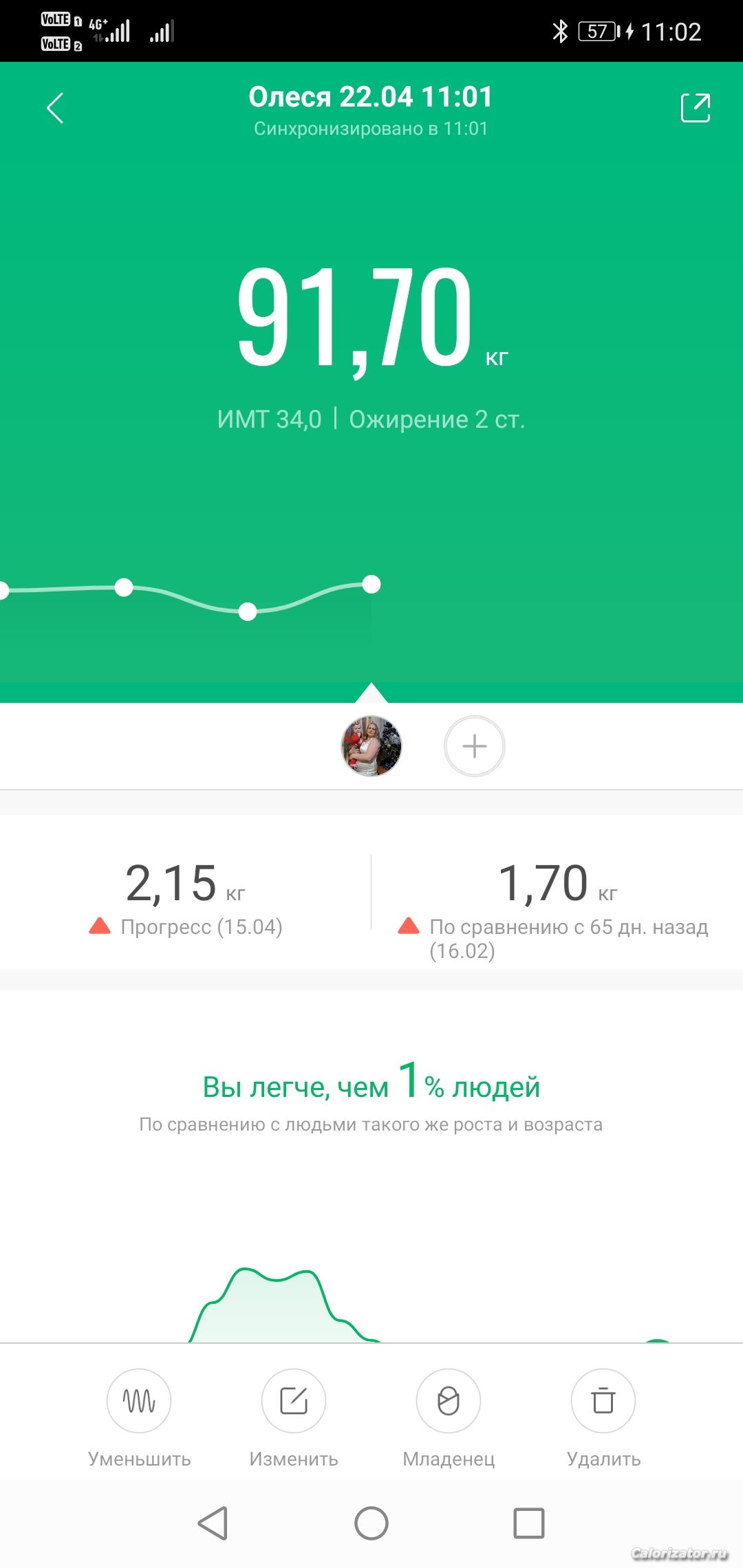
Task: Go back using the top-left arrow
Action: tap(55, 108)
